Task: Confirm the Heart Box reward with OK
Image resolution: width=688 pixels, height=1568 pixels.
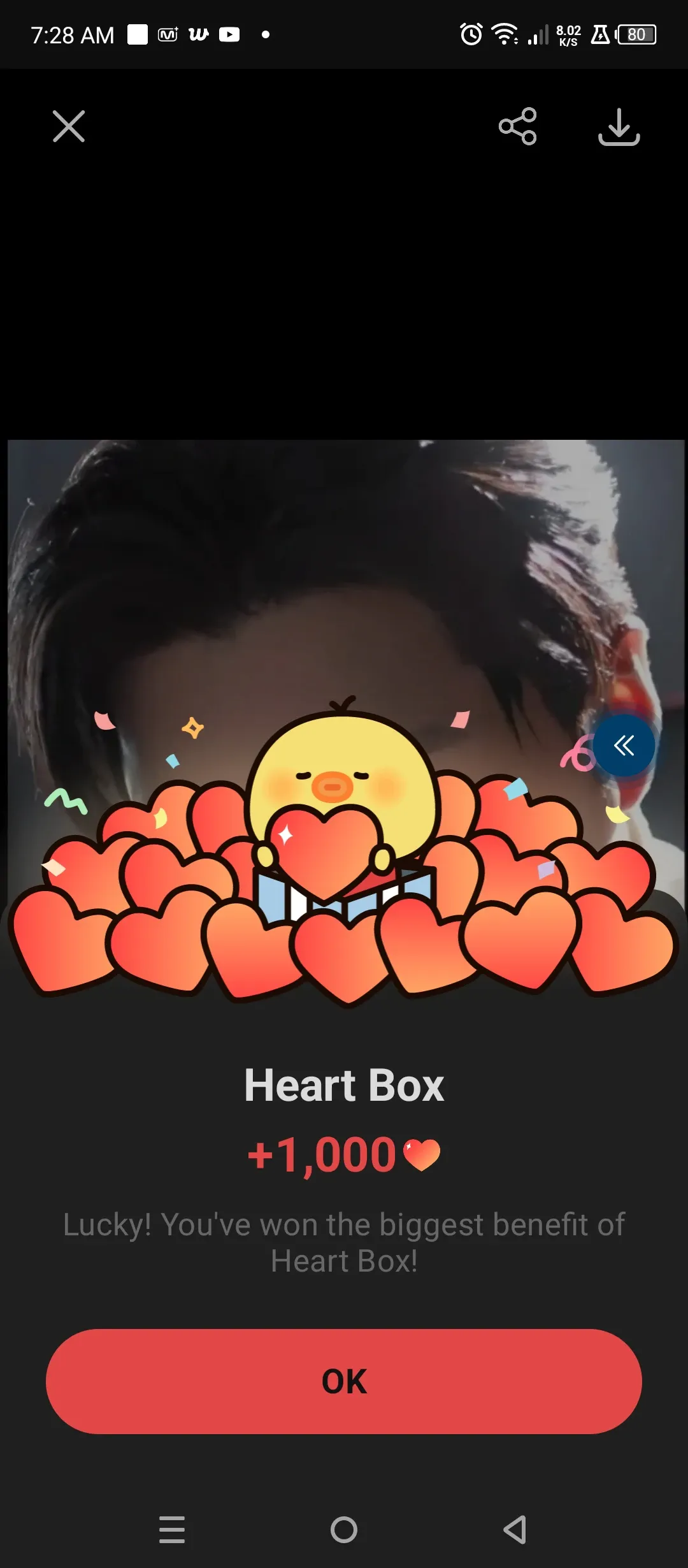Action: pos(344,1381)
